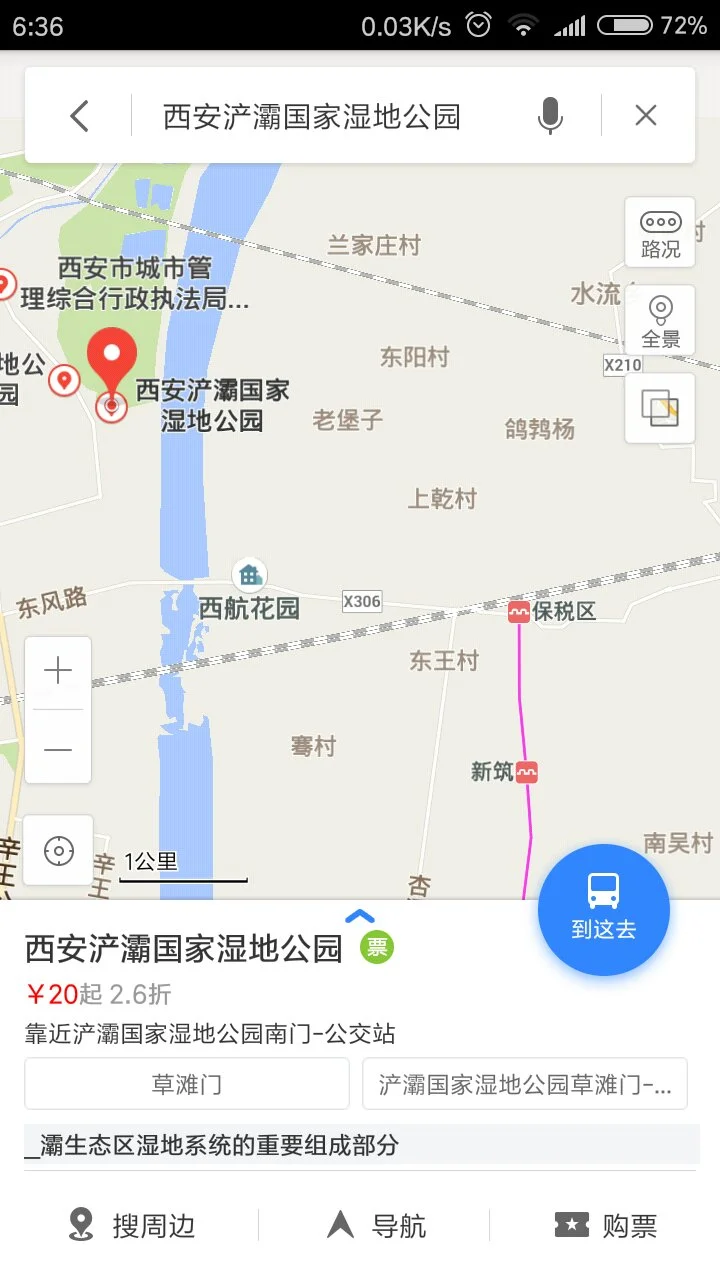
Task: Select 浐灞国家湿地公园草滩门 option
Action: tap(527, 1083)
